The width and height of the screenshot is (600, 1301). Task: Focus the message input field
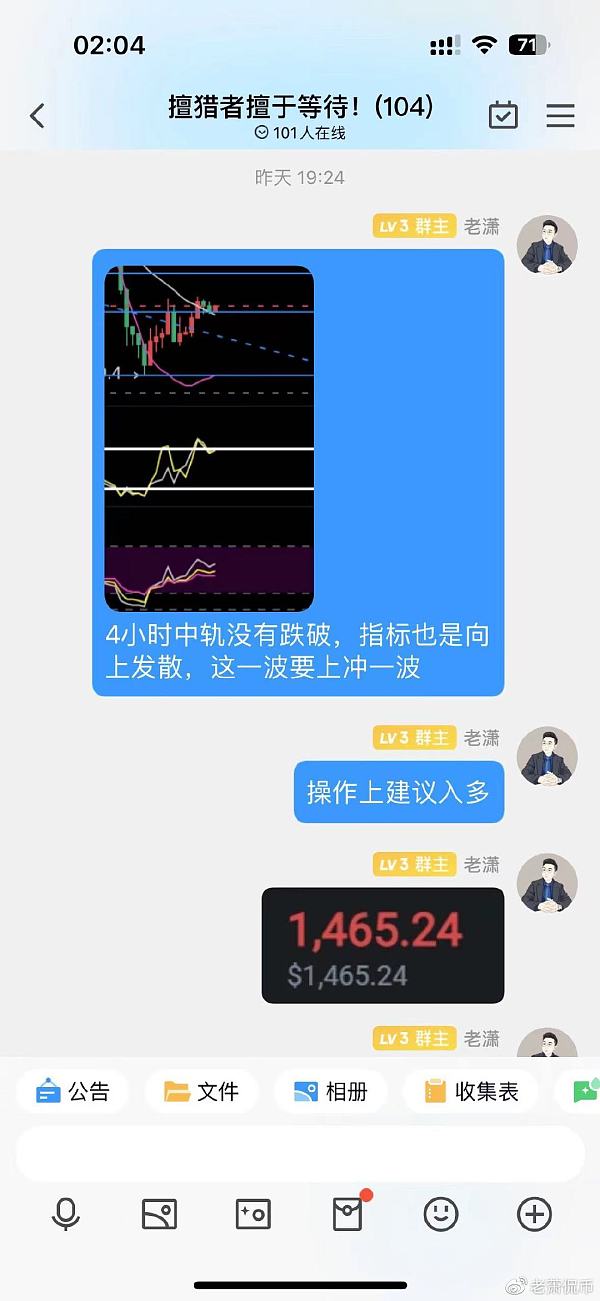(x=300, y=1153)
